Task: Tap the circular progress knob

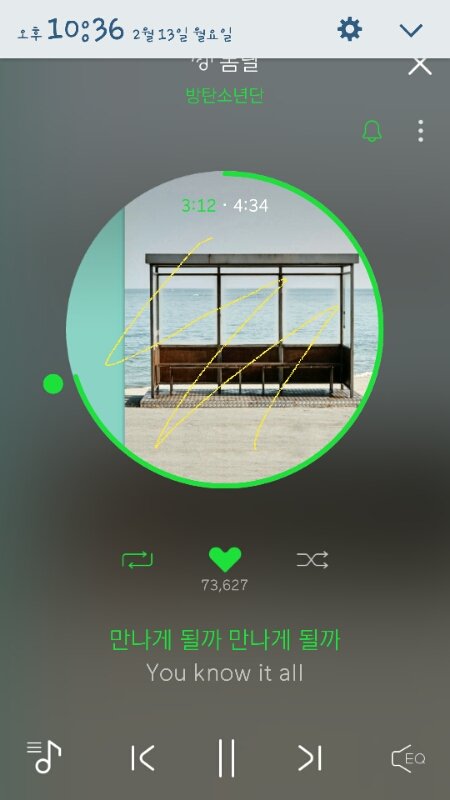Action: [53, 384]
